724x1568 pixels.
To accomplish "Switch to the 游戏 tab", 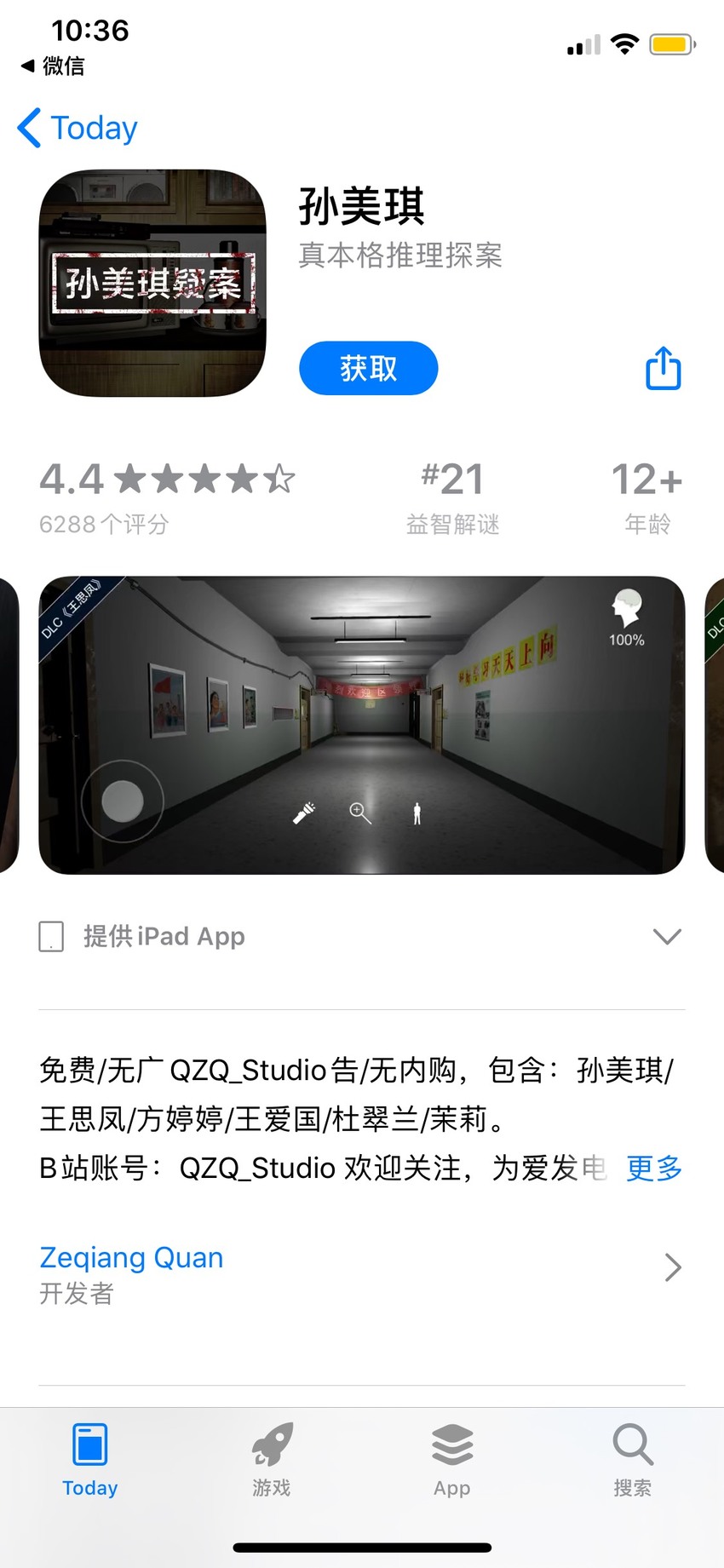I will pos(271,1460).
